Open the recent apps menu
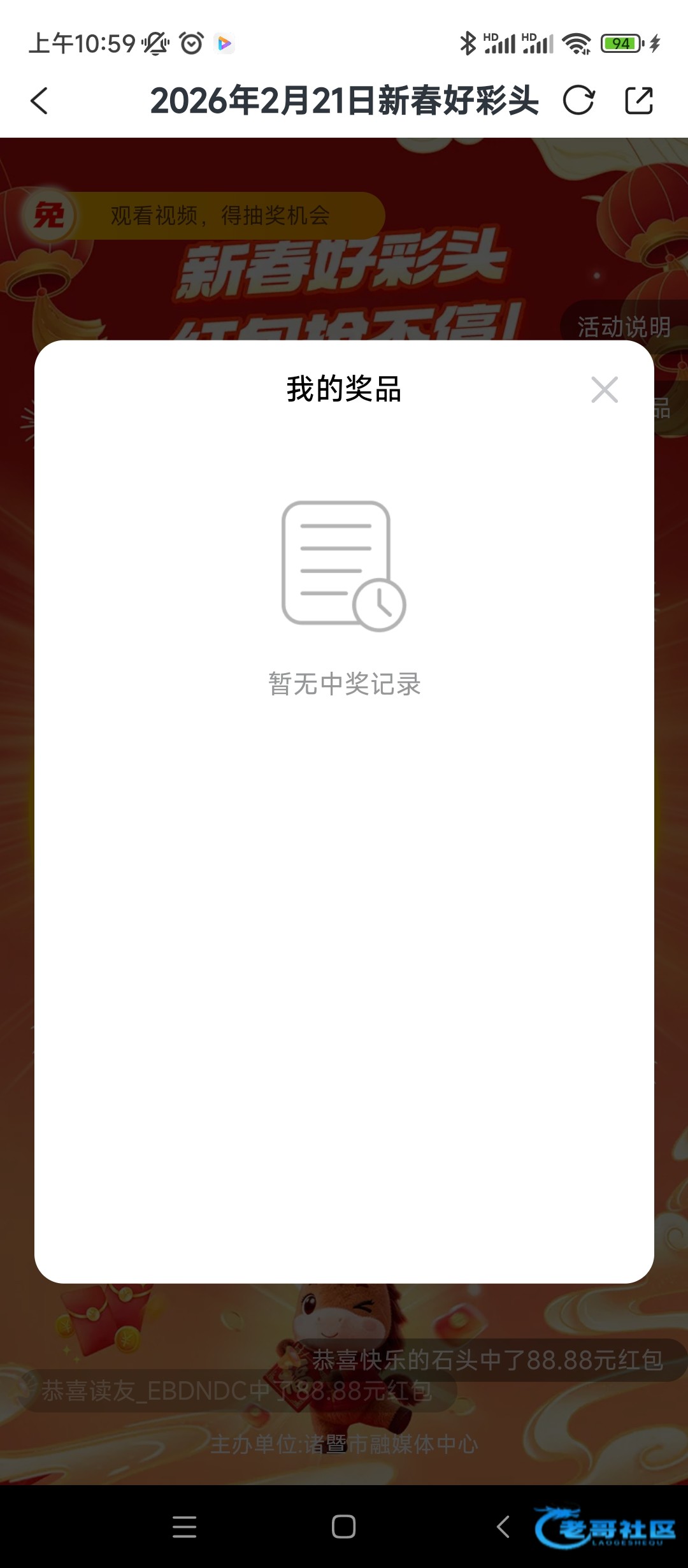The image size is (688, 1568). (x=184, y=1527)
